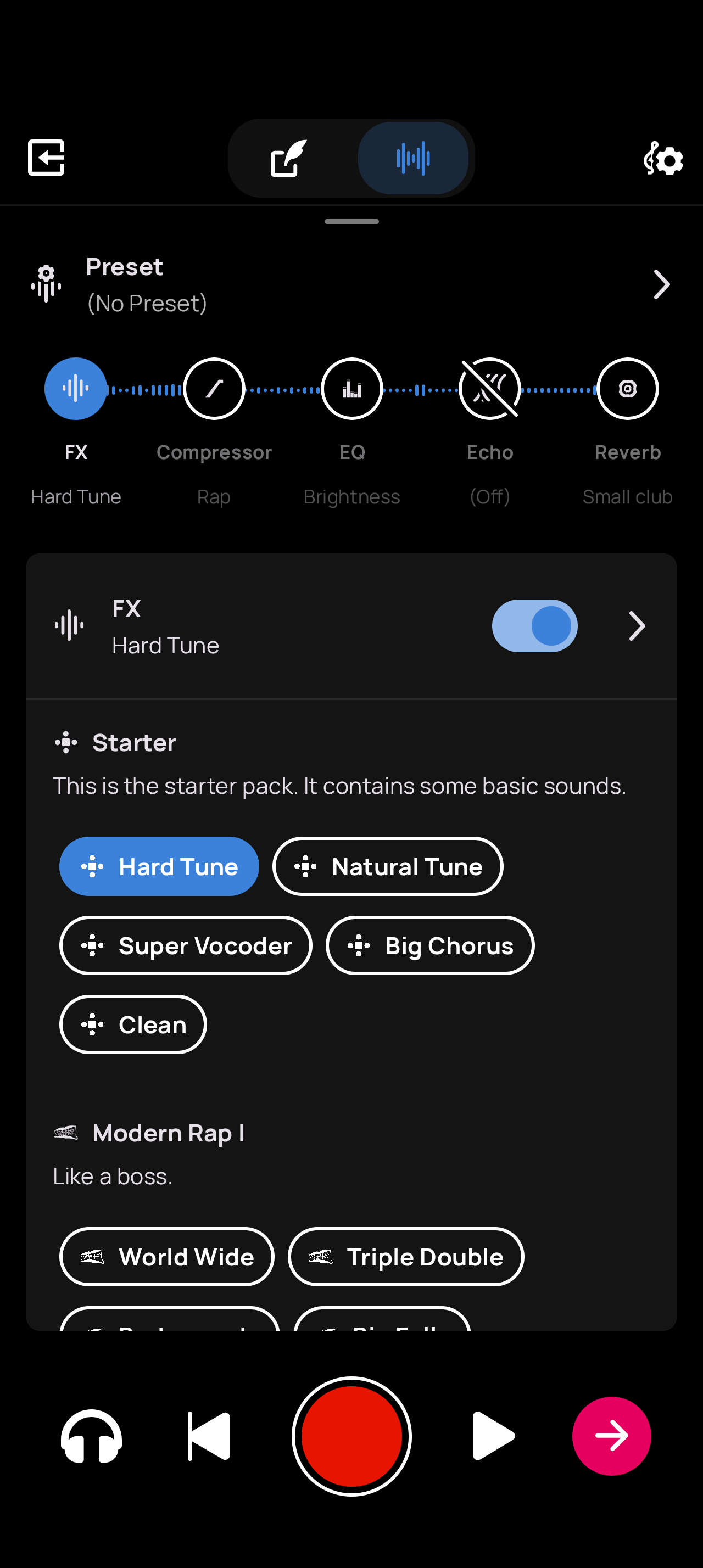Choose the Big Chorus preset
The width and height of the screenshot is (703, 1568).
pyautogui.click(x=429, y=945)
